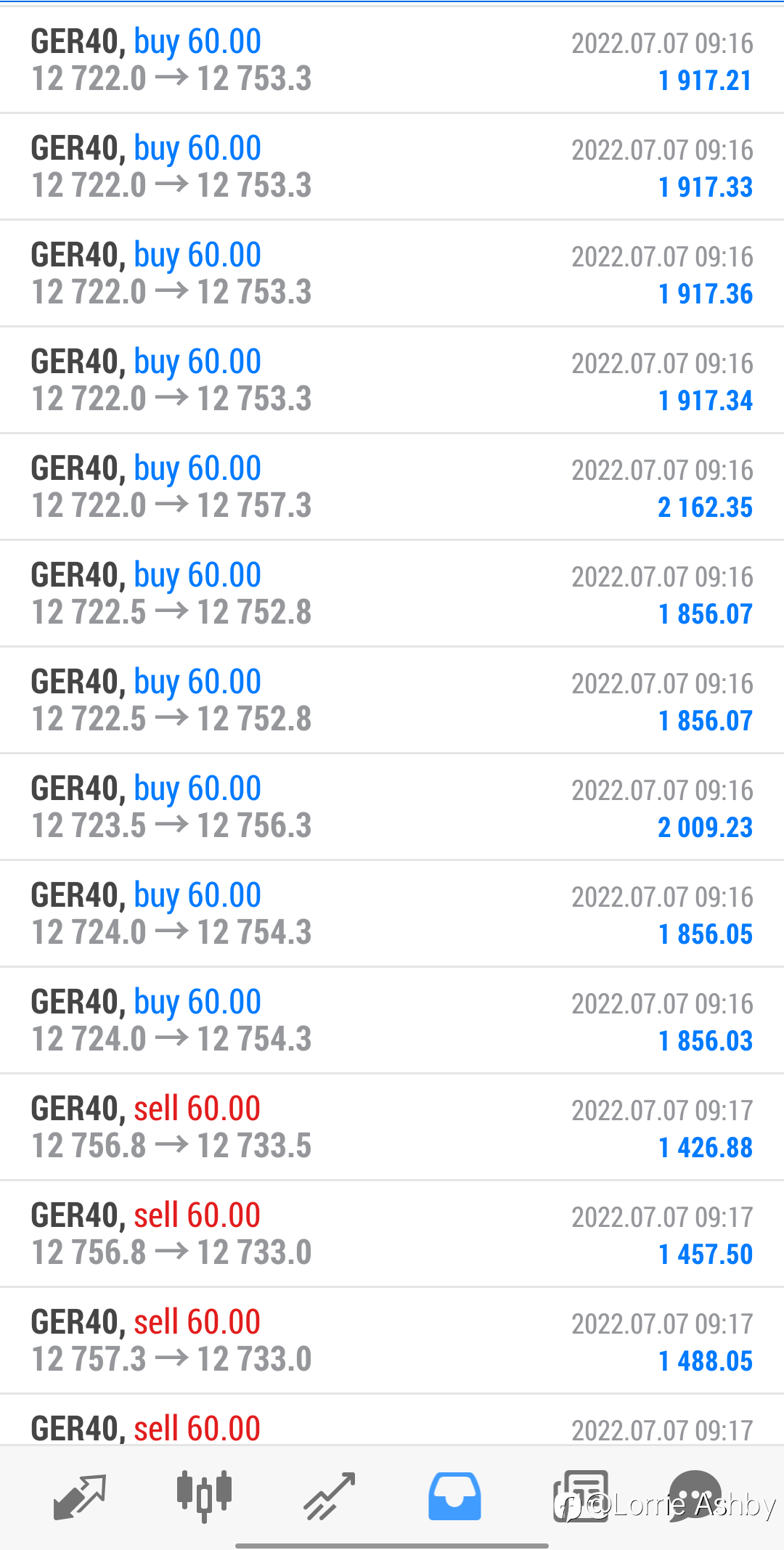Select the History inbox tab
The image size is (784, 1550).
pos(454,1496)
